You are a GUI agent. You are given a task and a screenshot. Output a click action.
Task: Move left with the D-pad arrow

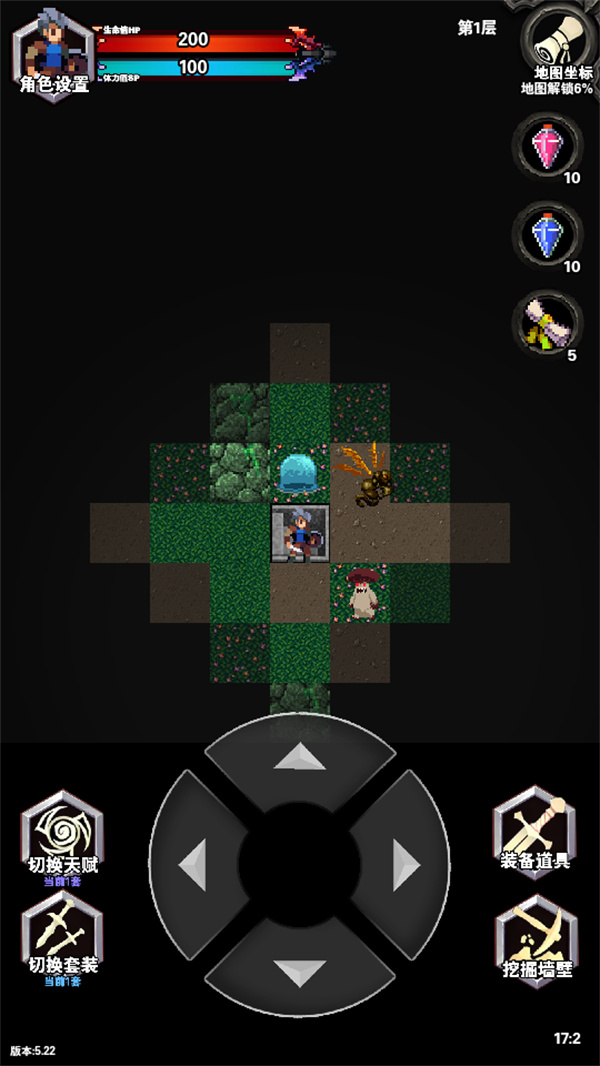[192, 862]
